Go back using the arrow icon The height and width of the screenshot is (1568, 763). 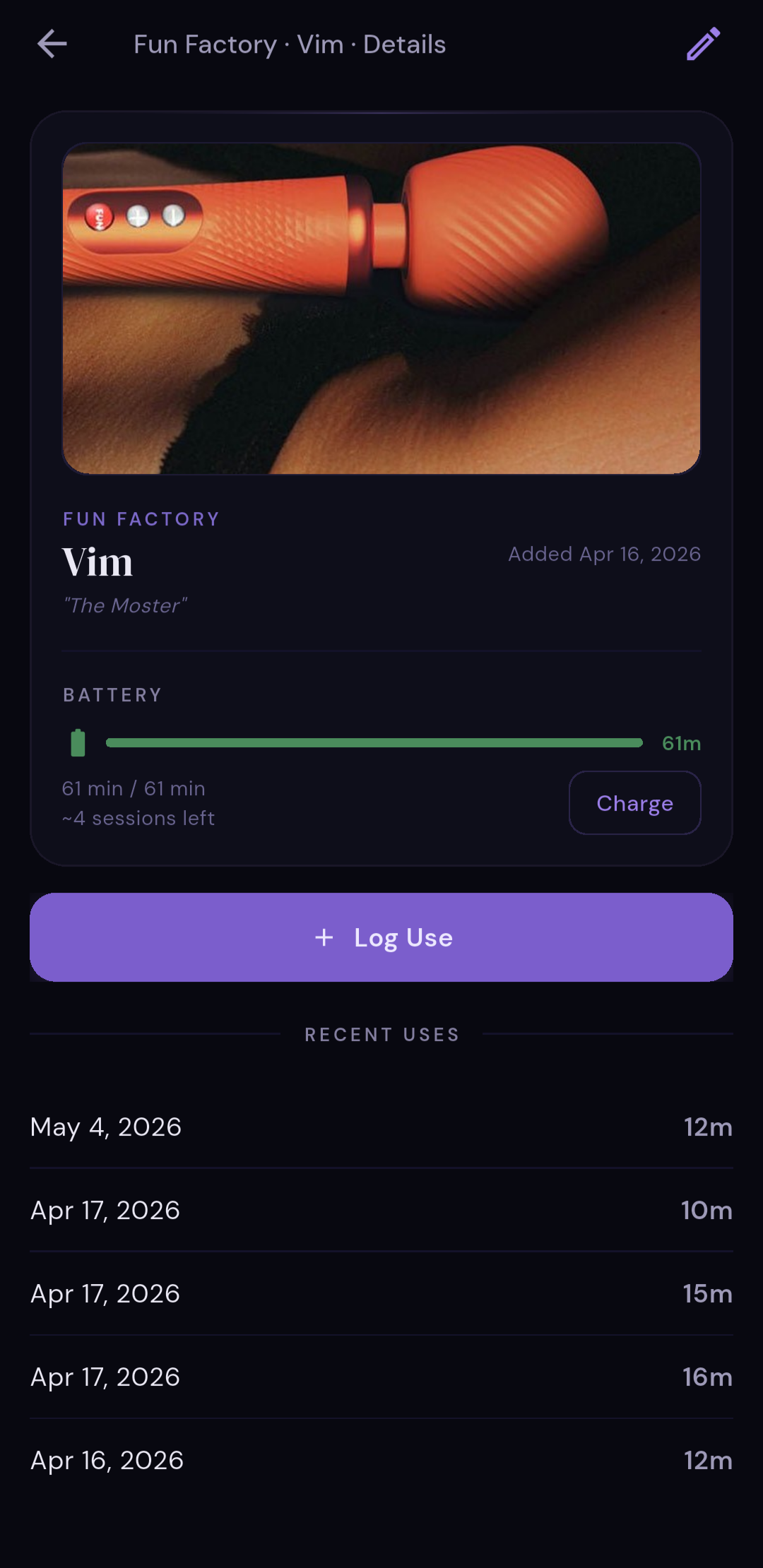tap(52, 44)
